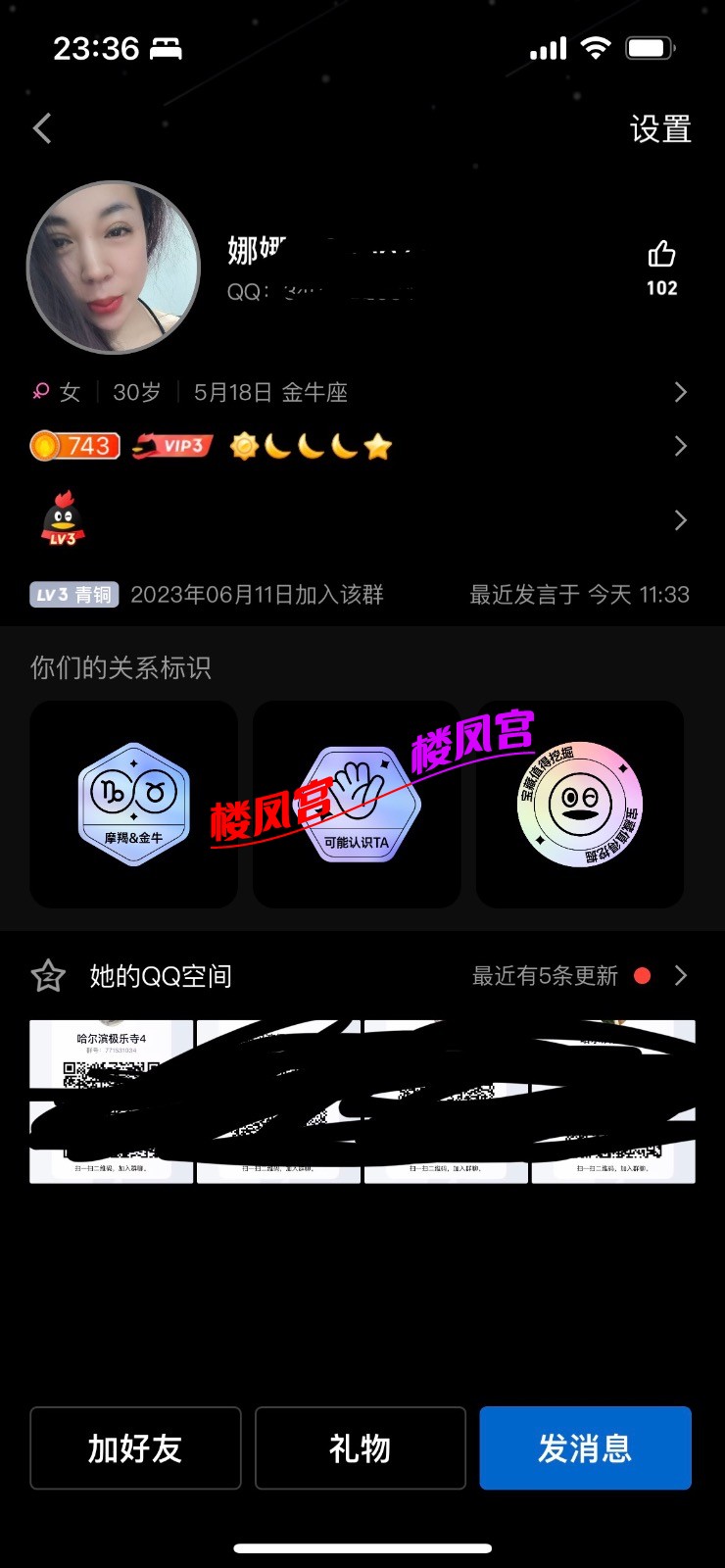This screenshot has width=725, height=1568.
Task: Open 设置 in the top right
Action: point(659,129)
